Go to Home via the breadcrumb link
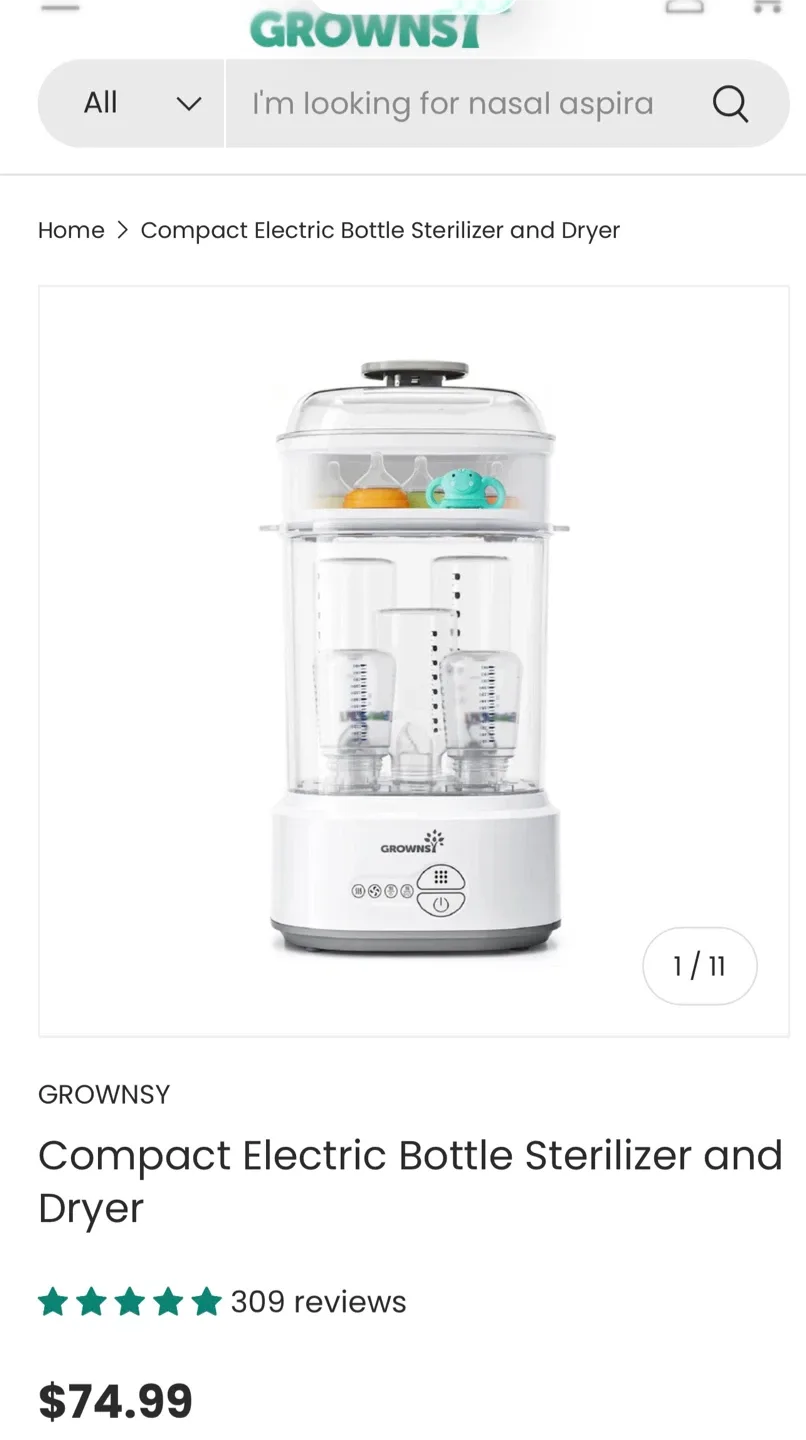 (71, 230)
